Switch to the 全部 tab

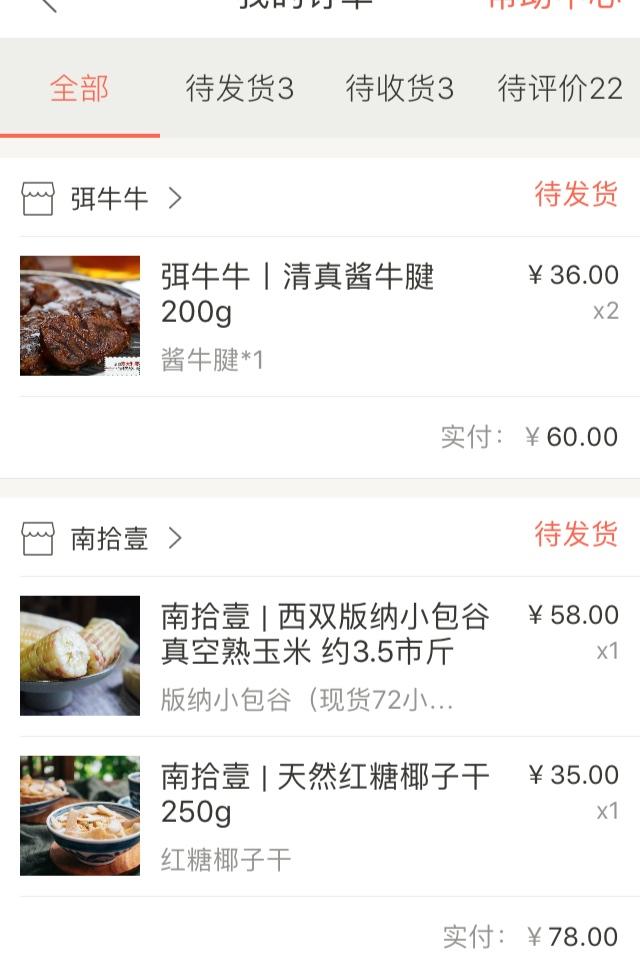pos(80,89)
